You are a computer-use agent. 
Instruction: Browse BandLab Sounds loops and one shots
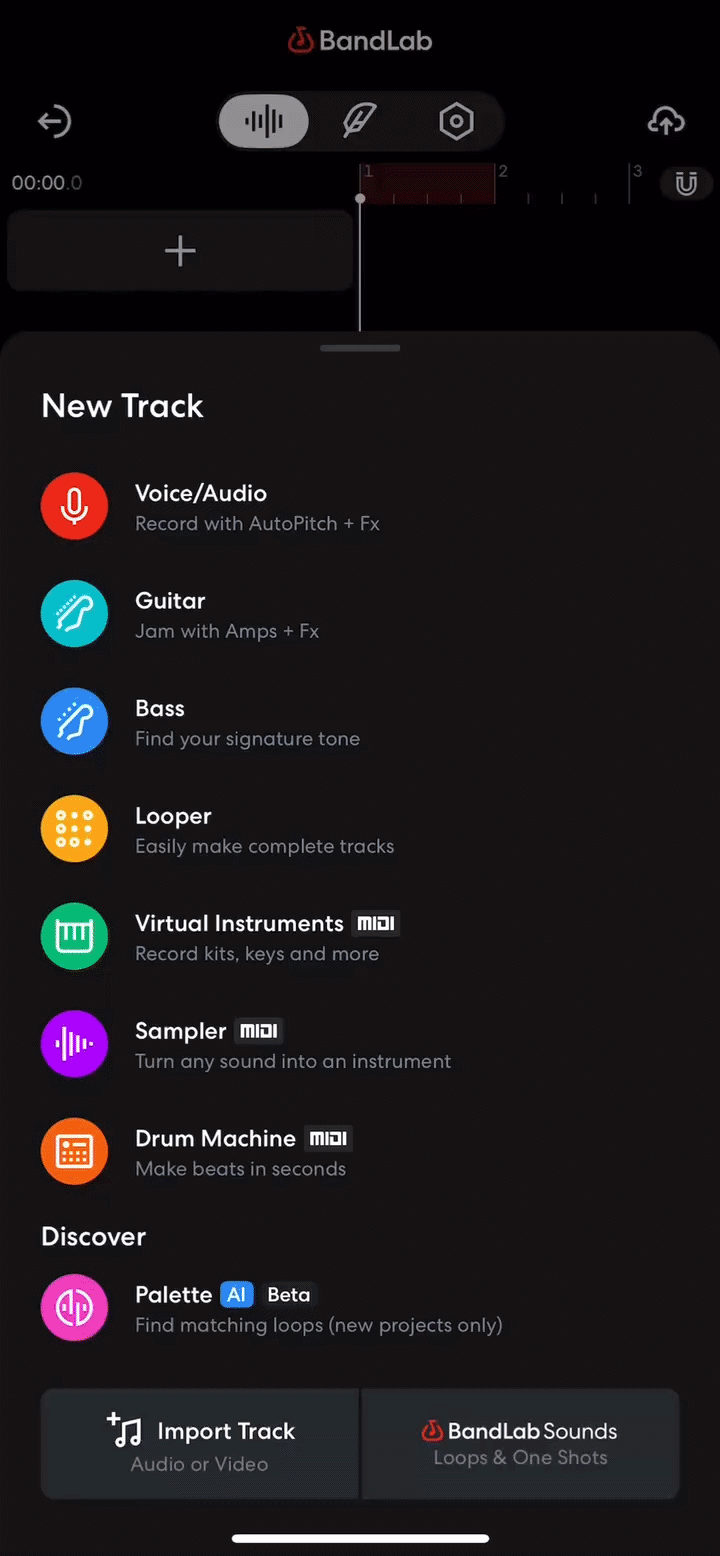click(x=520, y=1444)
